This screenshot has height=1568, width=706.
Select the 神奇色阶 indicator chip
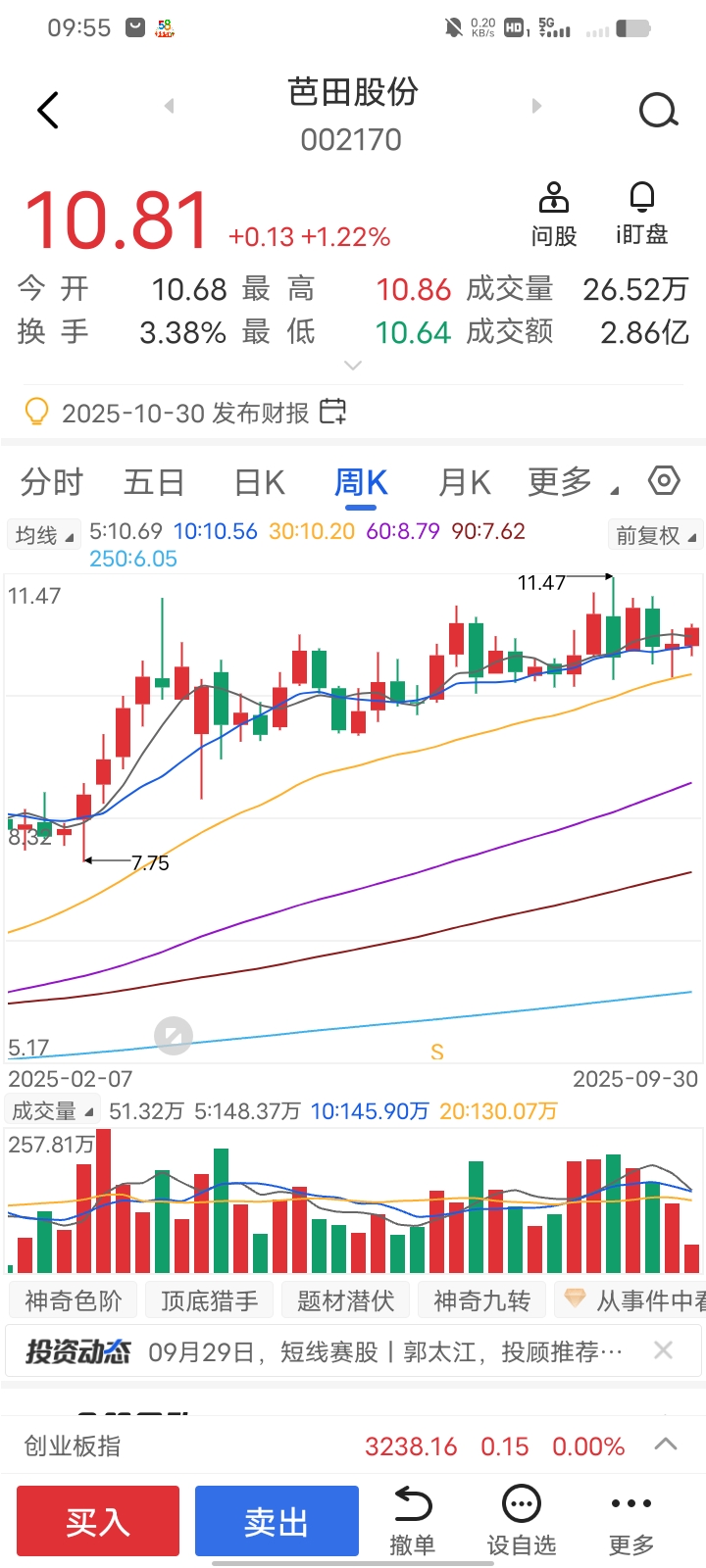click(x=74, y=1300)
